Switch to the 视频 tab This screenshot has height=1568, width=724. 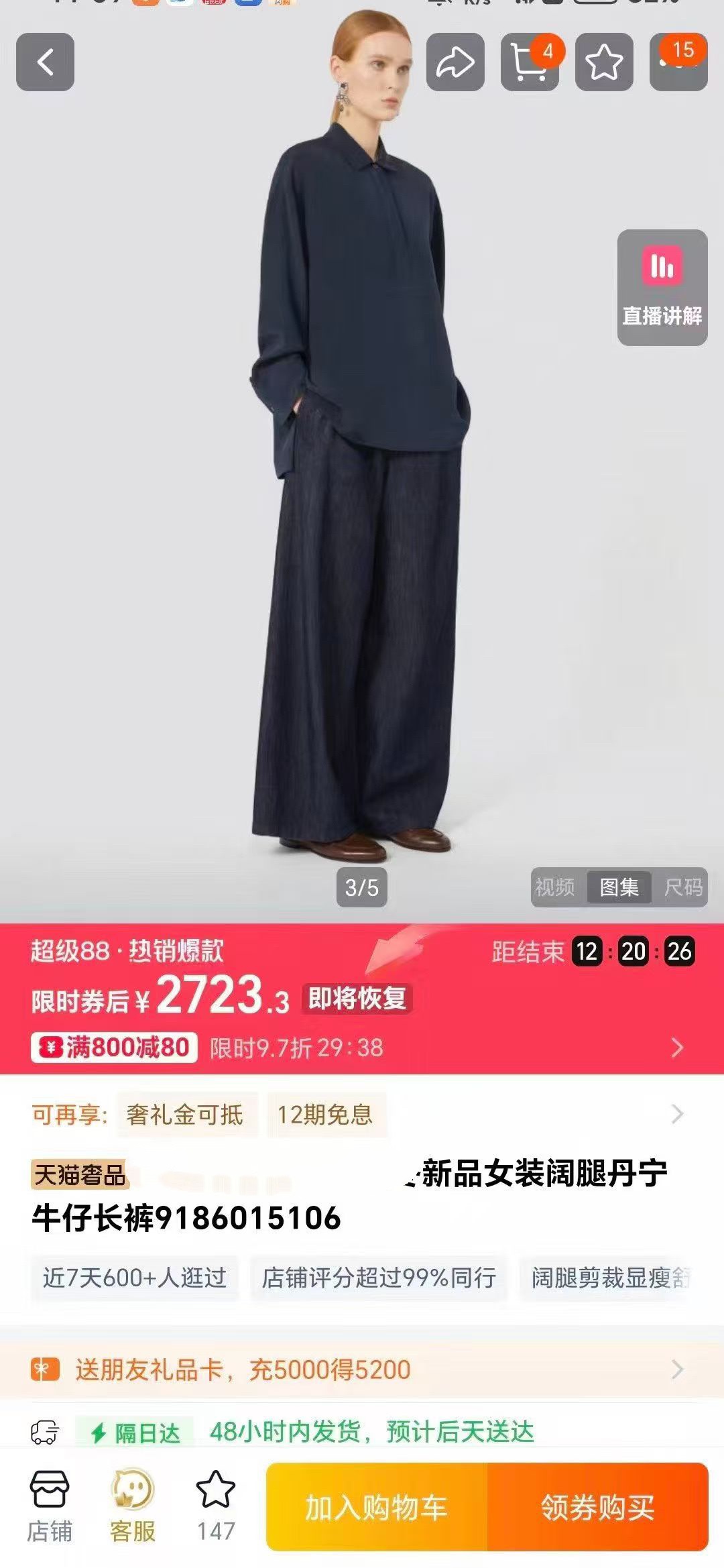click(x=555, y=887)
